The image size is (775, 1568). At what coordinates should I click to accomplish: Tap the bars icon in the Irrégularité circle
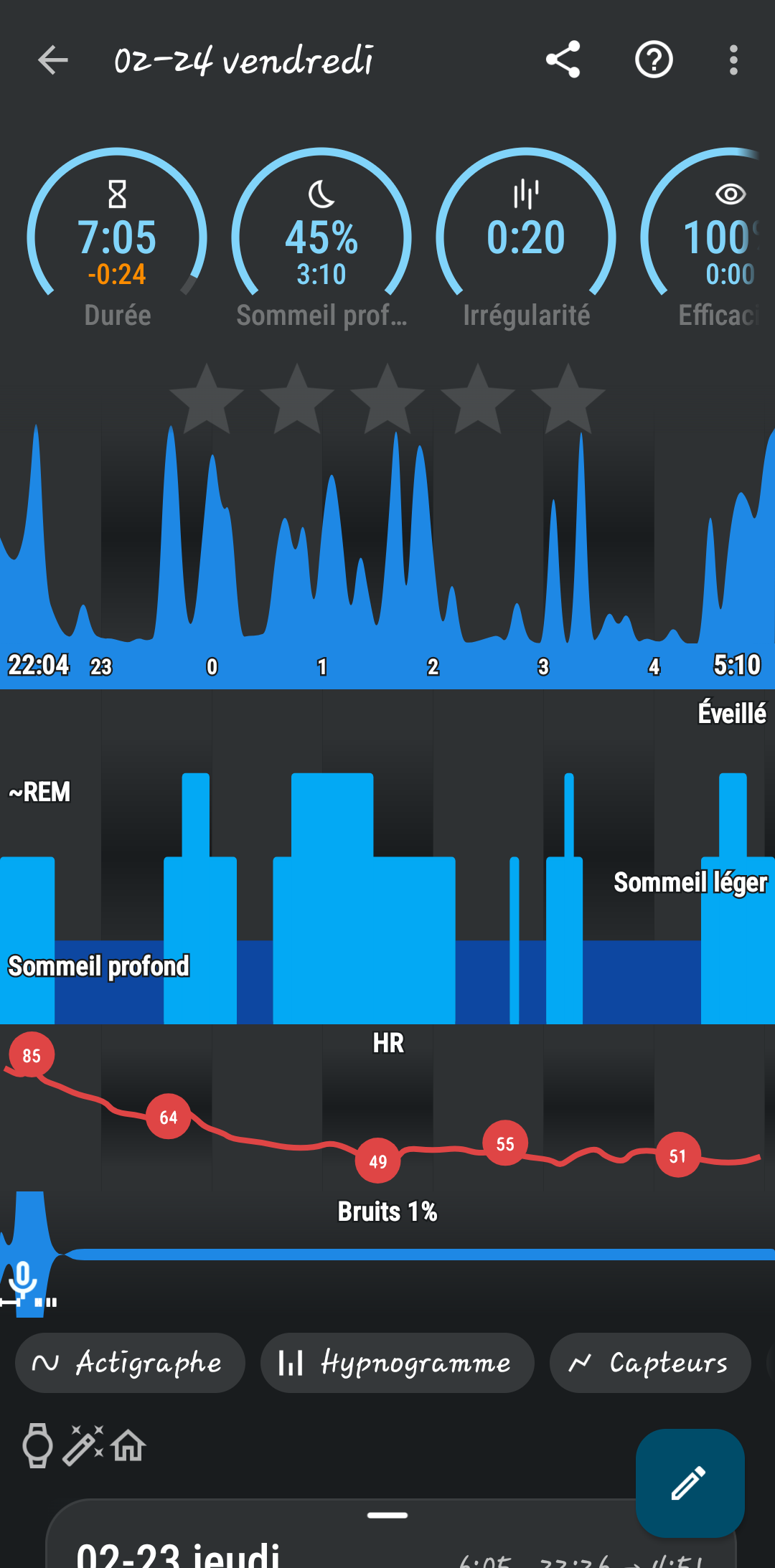point(526,192)
